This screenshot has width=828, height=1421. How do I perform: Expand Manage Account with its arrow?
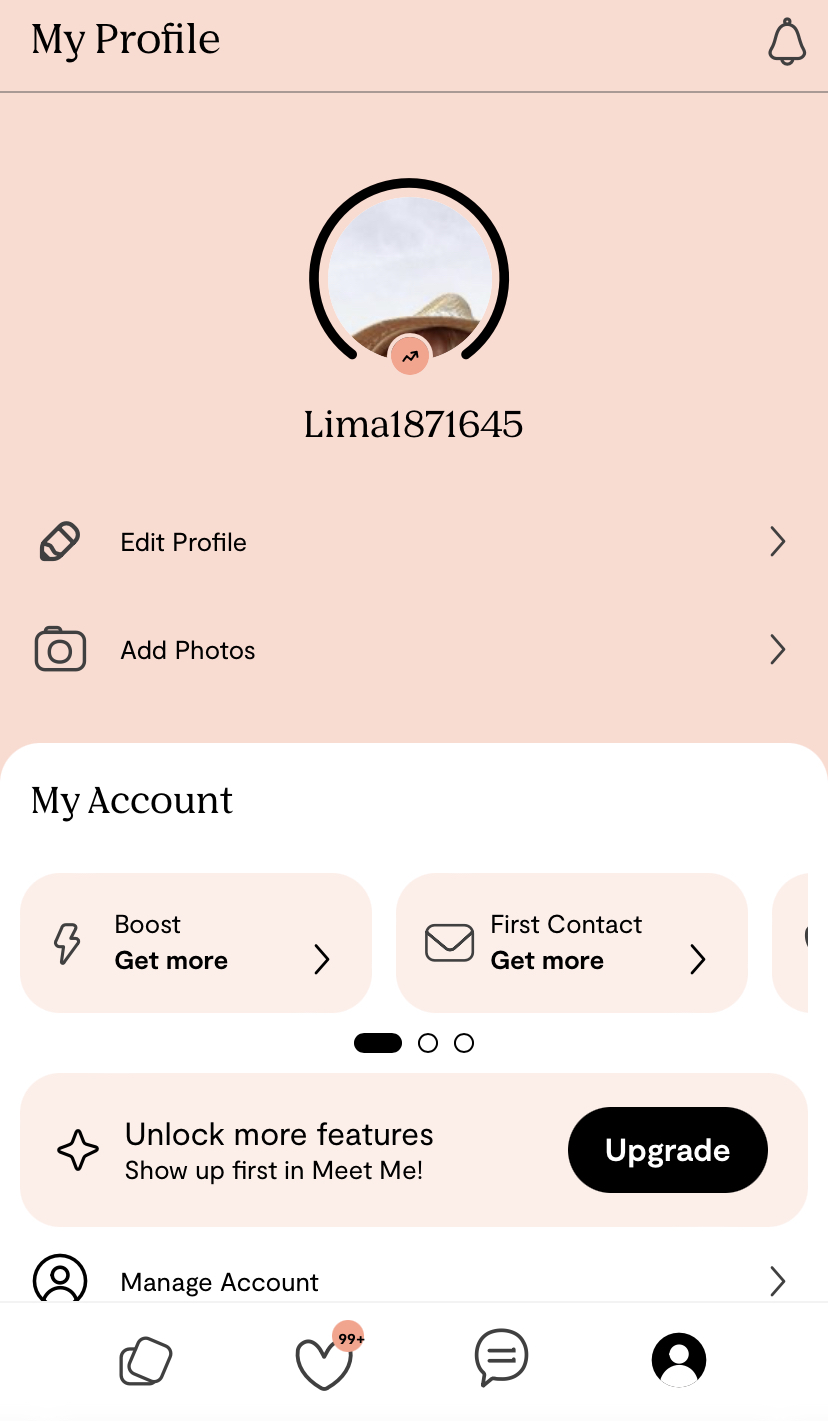(777, 1281)
